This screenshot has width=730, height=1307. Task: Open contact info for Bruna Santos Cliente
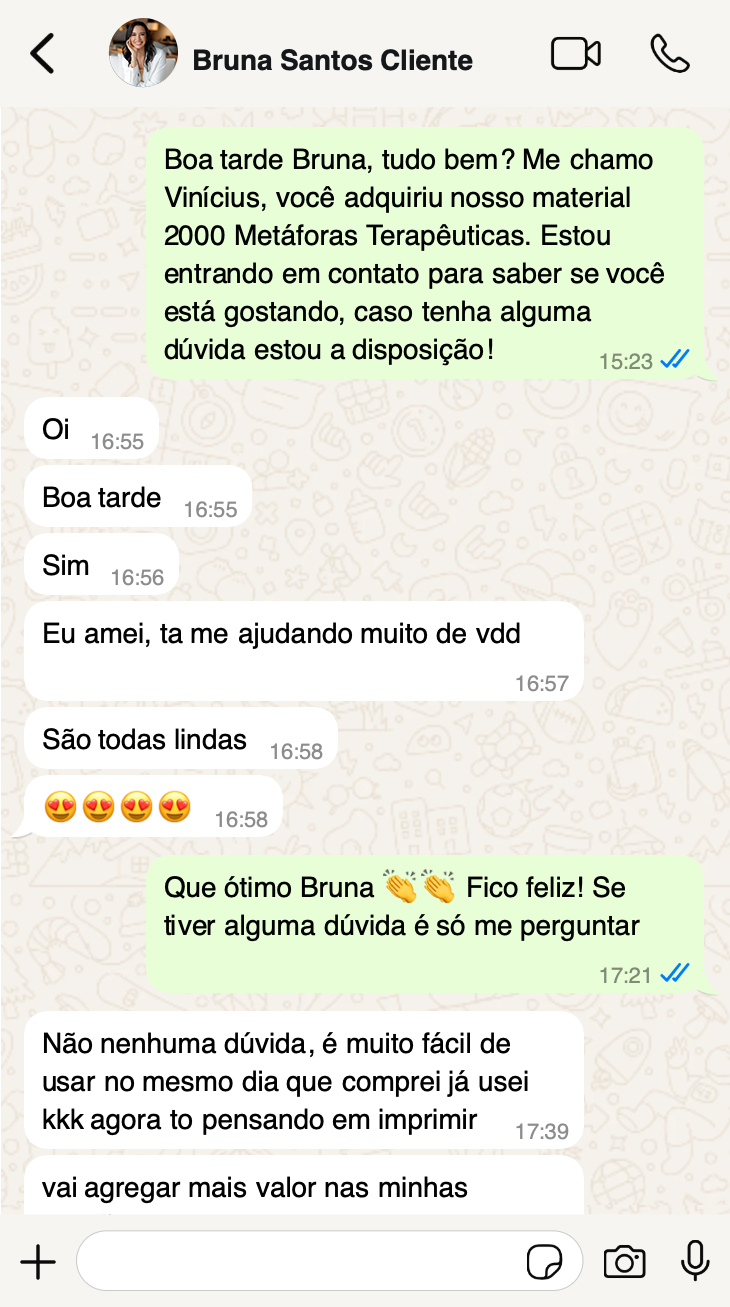pyautogui.click(x=332, y=60)
